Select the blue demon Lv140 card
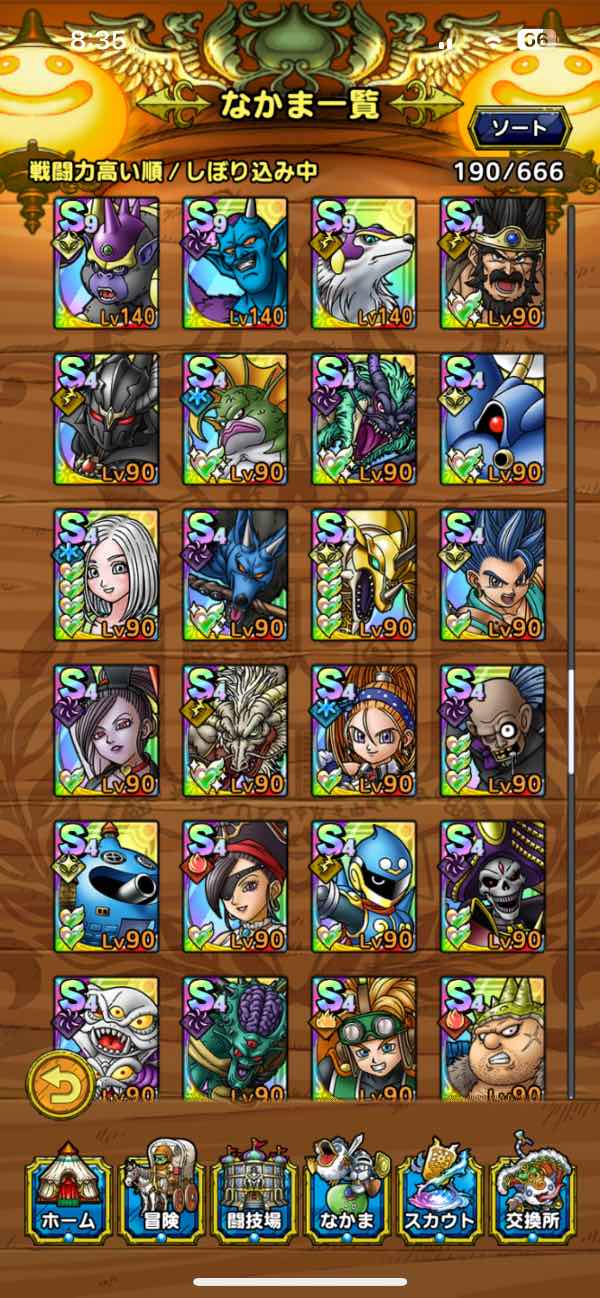This screenshot has height=1298, width=600. [235, 263]
